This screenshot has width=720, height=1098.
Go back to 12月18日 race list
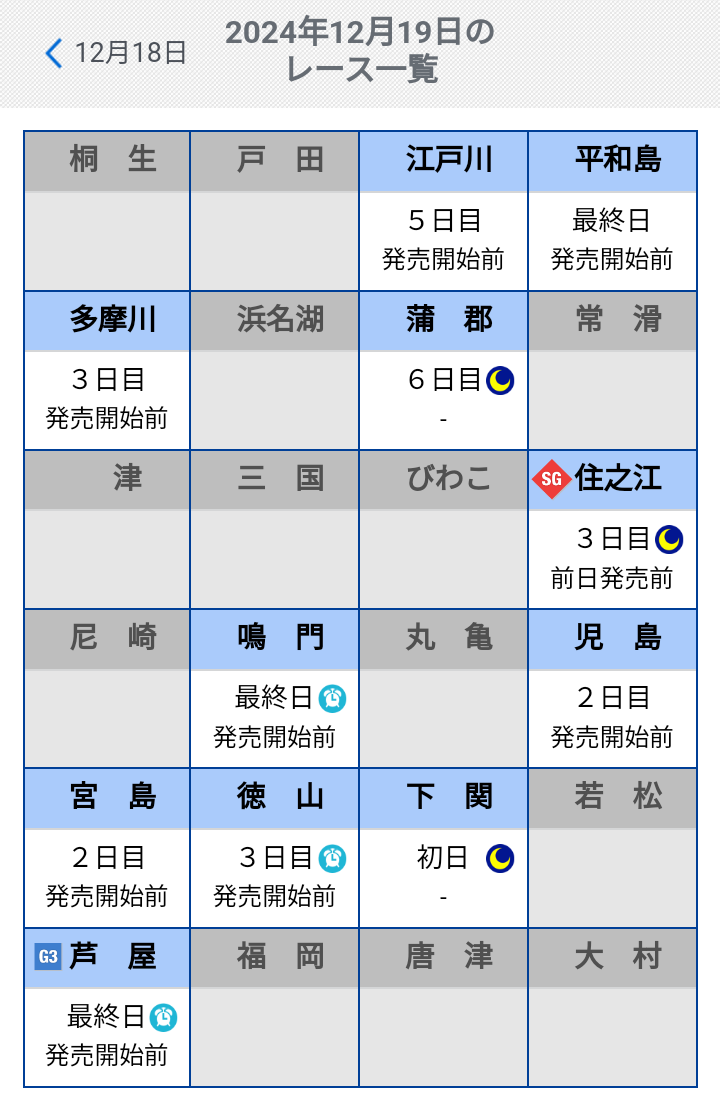tap(116, 53)
